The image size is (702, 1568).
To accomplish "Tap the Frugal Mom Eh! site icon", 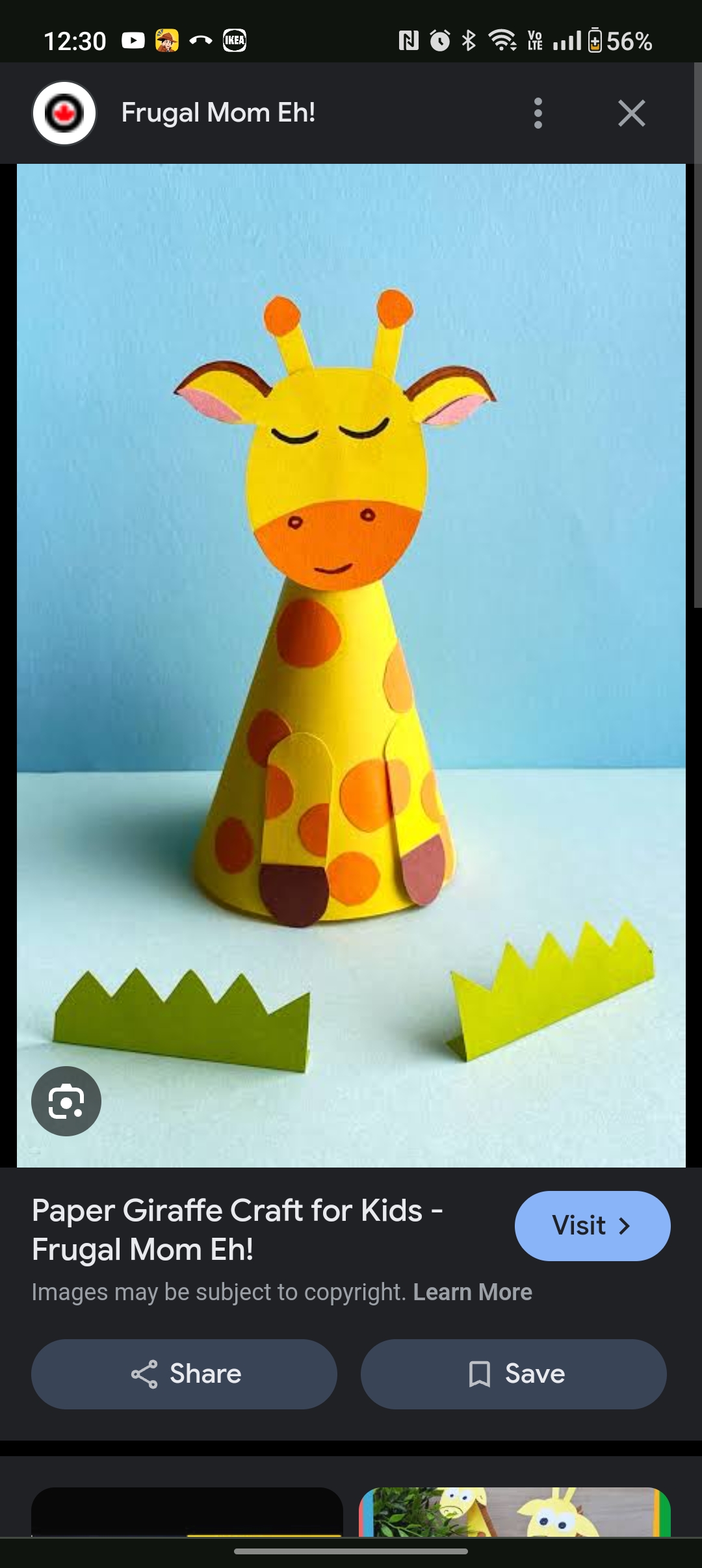I will (64, 113).
